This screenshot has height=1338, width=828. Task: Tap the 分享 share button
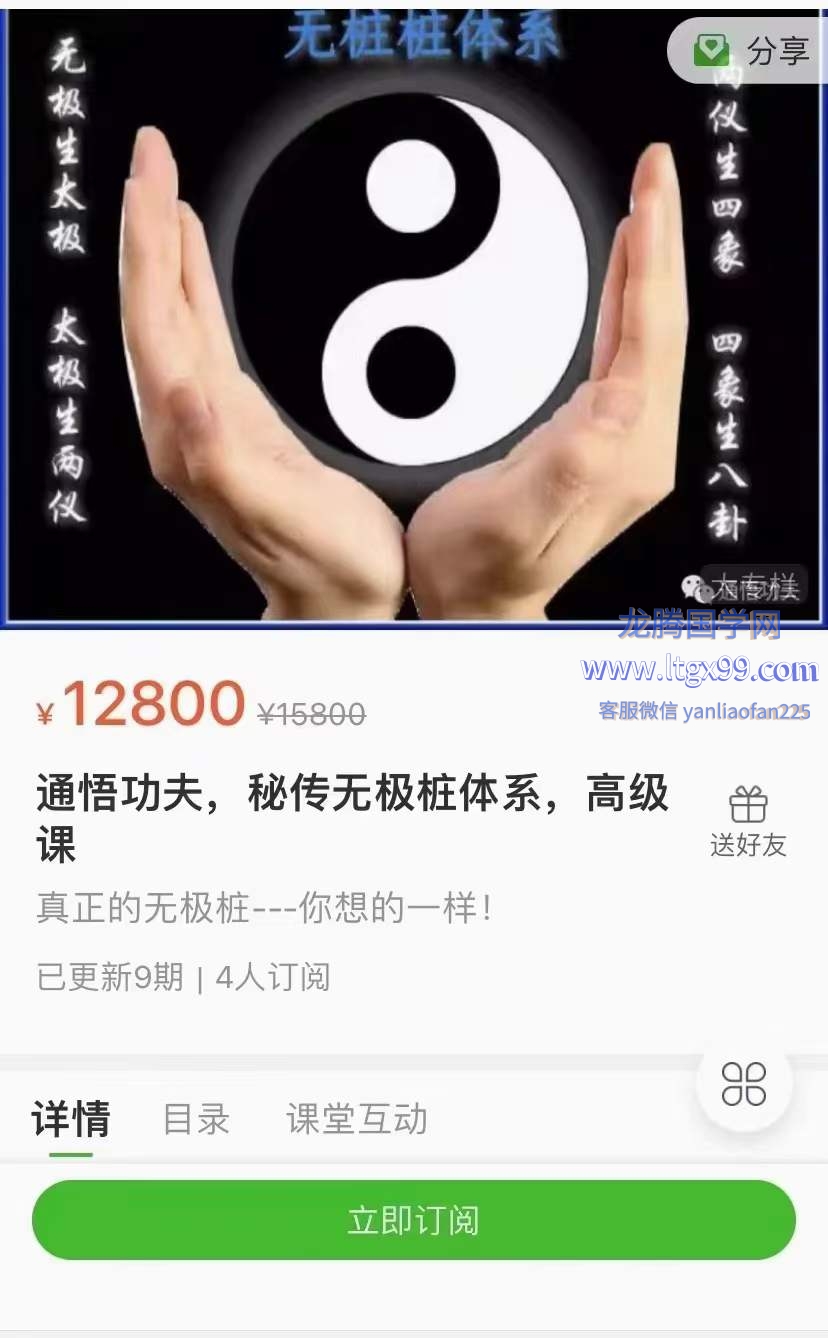point(752,50)
